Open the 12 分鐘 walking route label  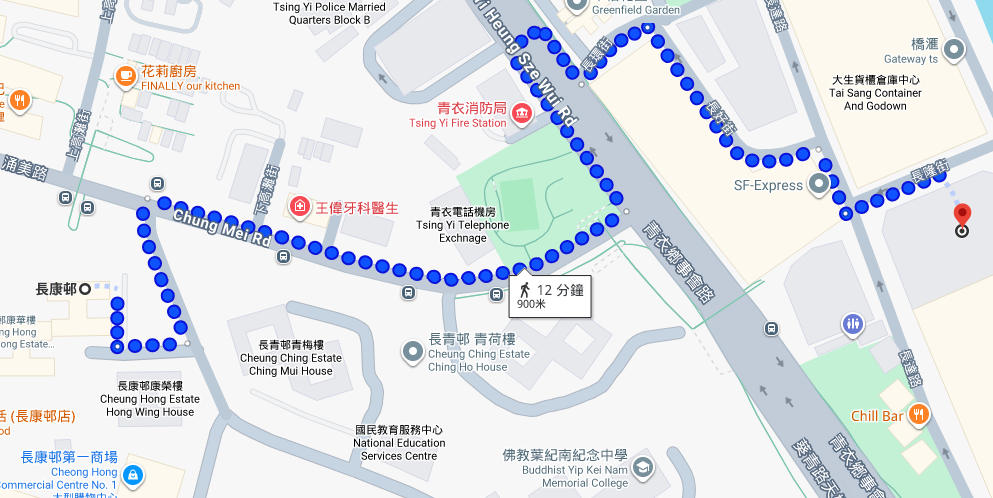point(550,295)
